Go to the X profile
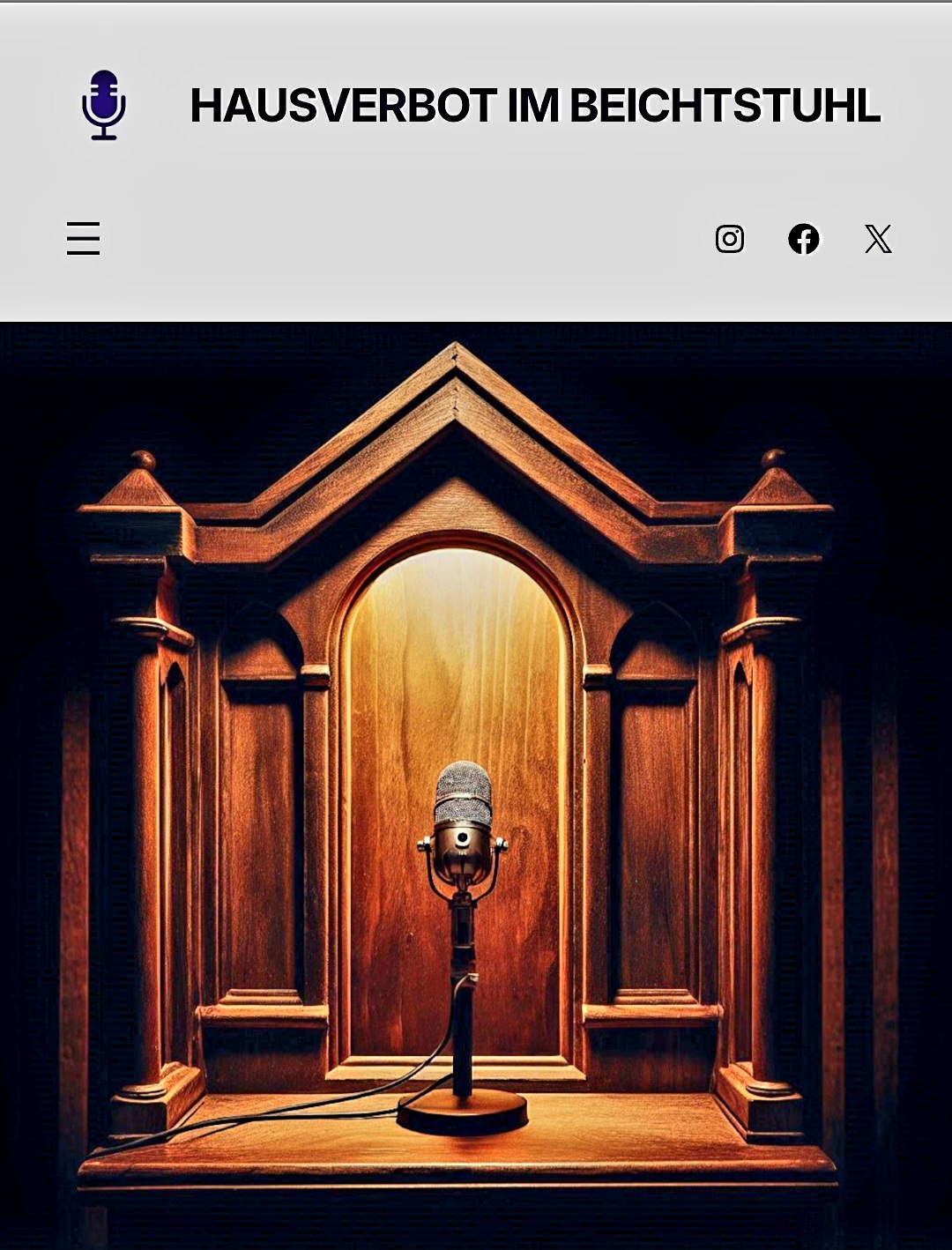Image resolution: width=952 pixels, height=1250 pixels. pyautogui.click(x=878, y=239)
